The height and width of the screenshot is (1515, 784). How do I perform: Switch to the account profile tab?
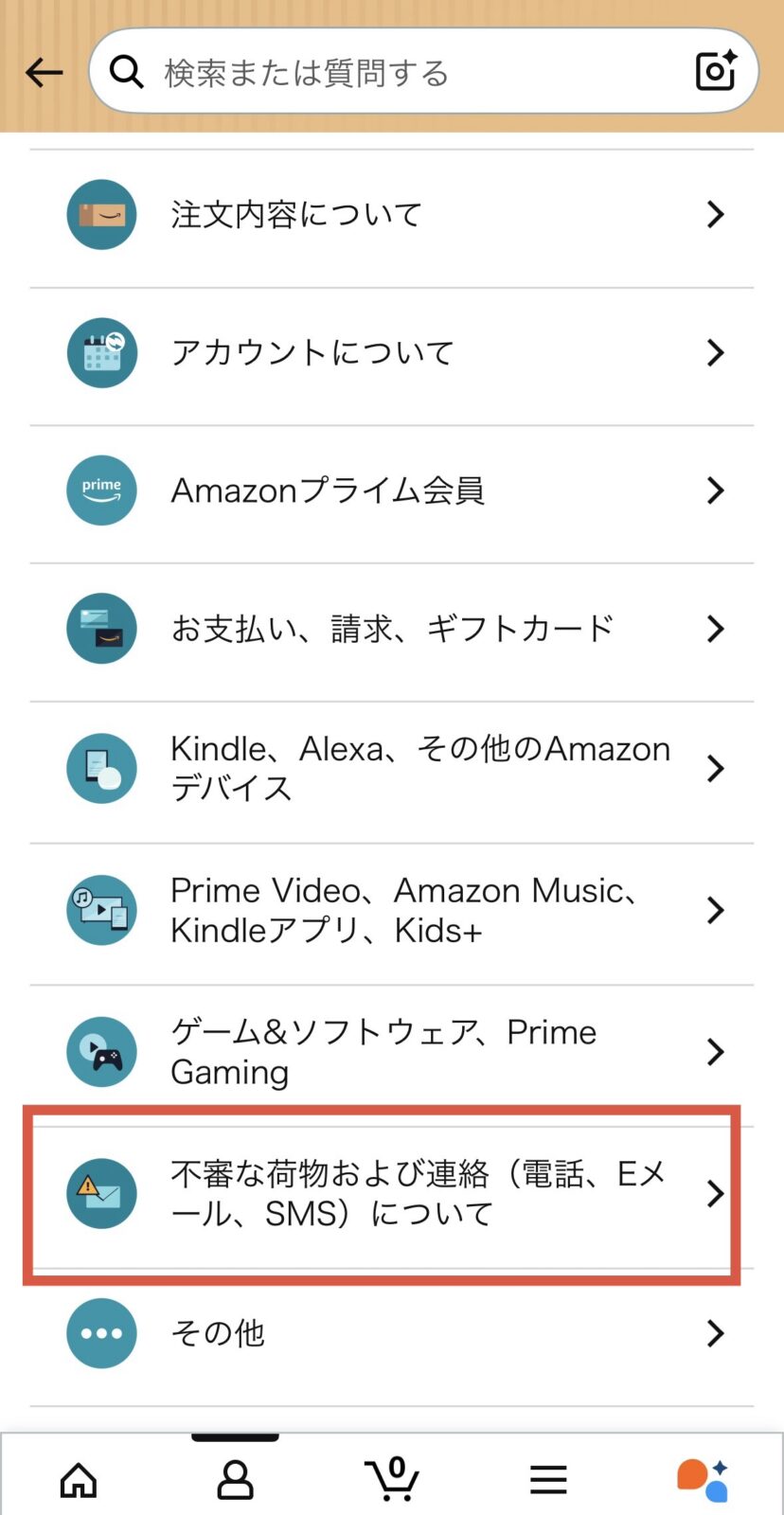click(235, 1479)
